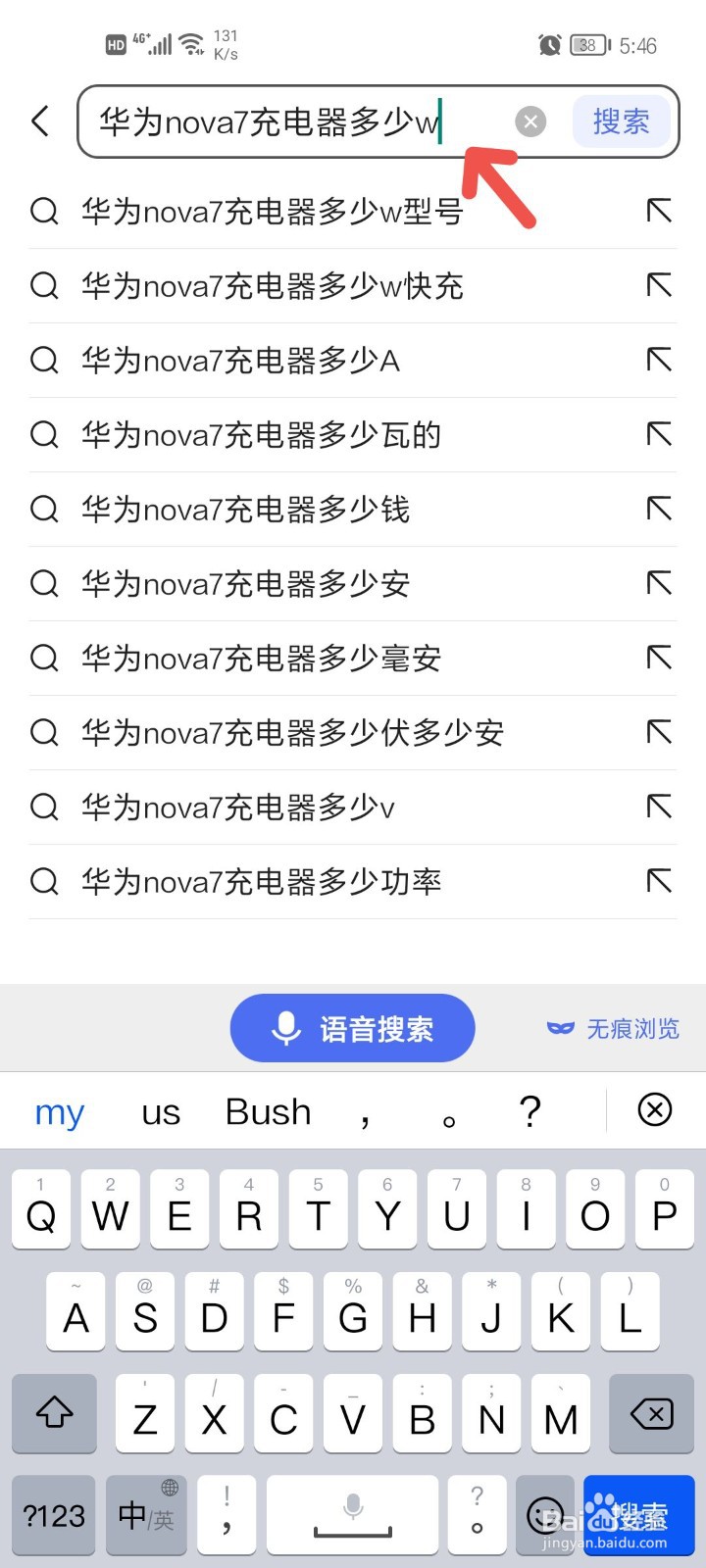Fill search with 华为nova7充电器多少瓦的 arrow
This screenshot has width=706, height=1568.
pyautogui.click(x=659, y=434)
